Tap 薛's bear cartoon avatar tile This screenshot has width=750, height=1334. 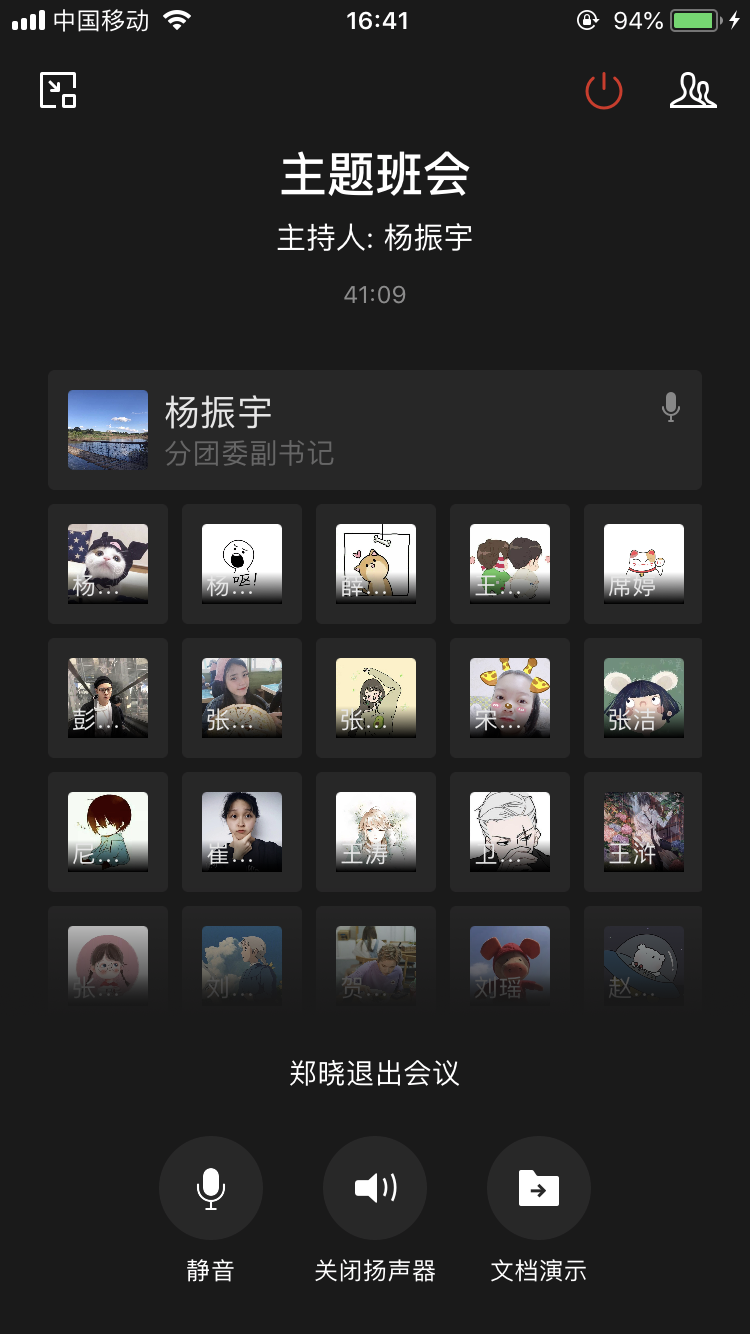click(376, 564)
